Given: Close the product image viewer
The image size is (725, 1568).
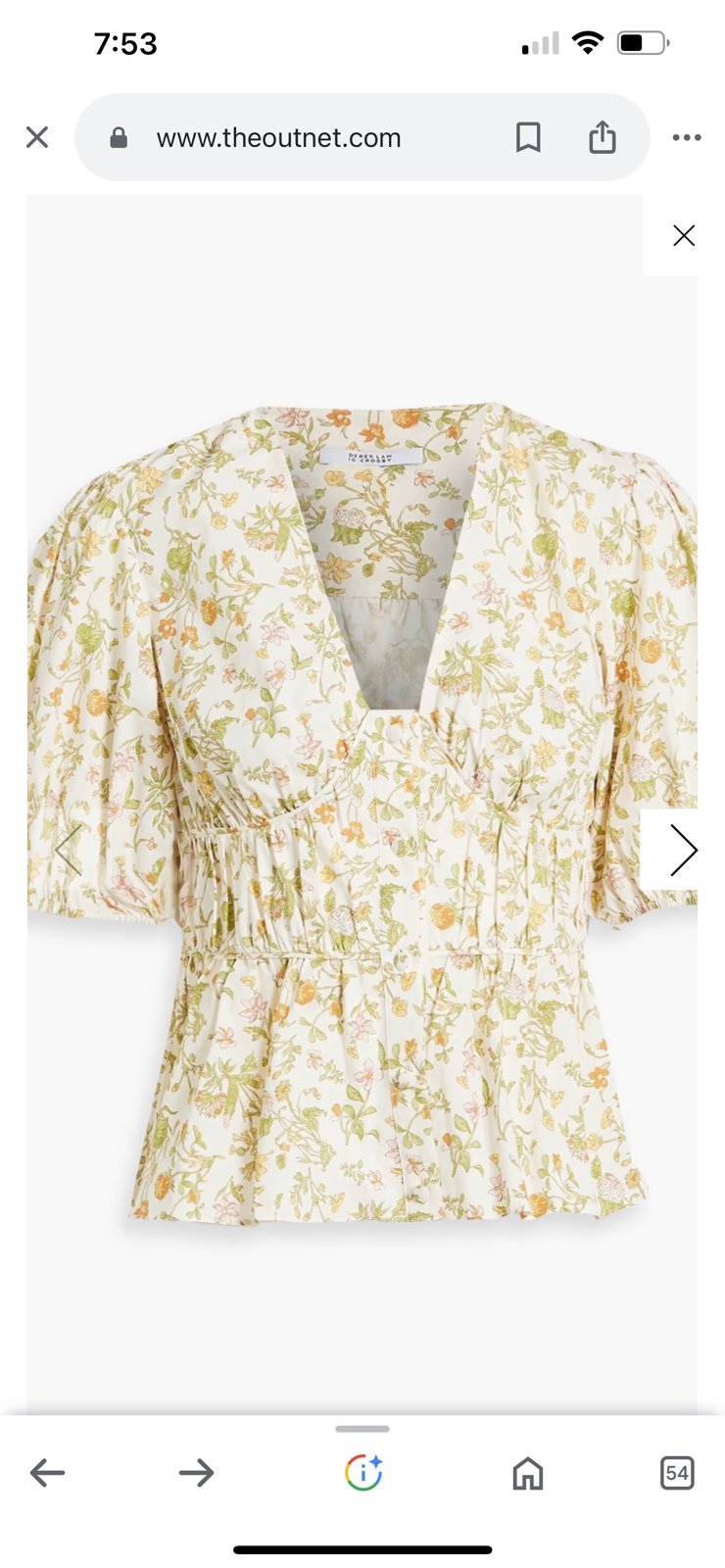Looking at the screenshot, I should [x=684, y=235].
